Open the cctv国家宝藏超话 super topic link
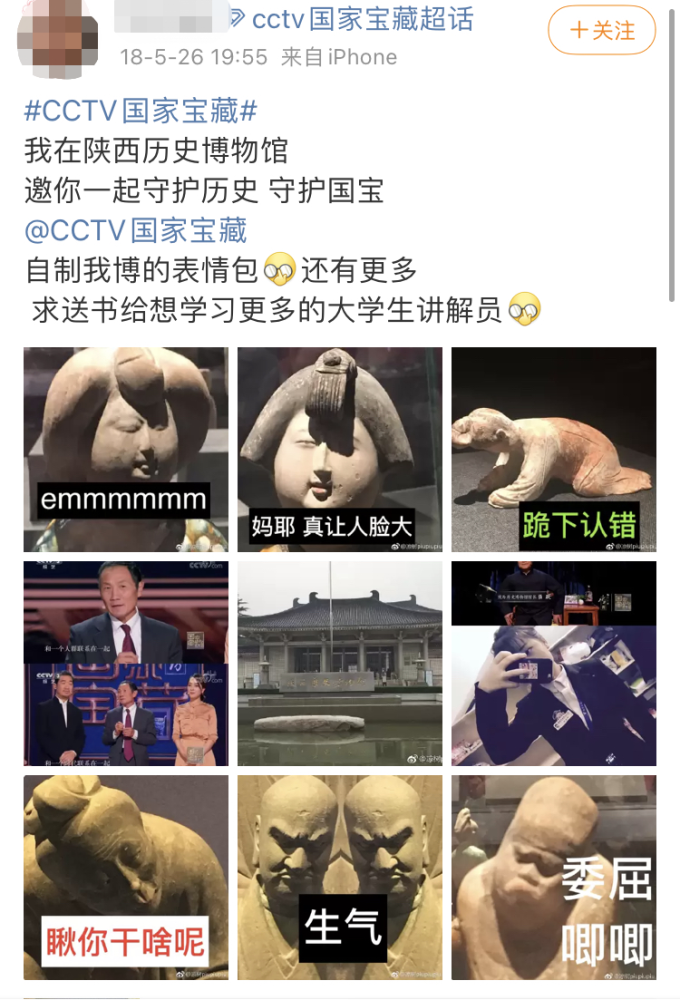The height and width of the screenshot is (1000, 680). [x=350, y=18]
